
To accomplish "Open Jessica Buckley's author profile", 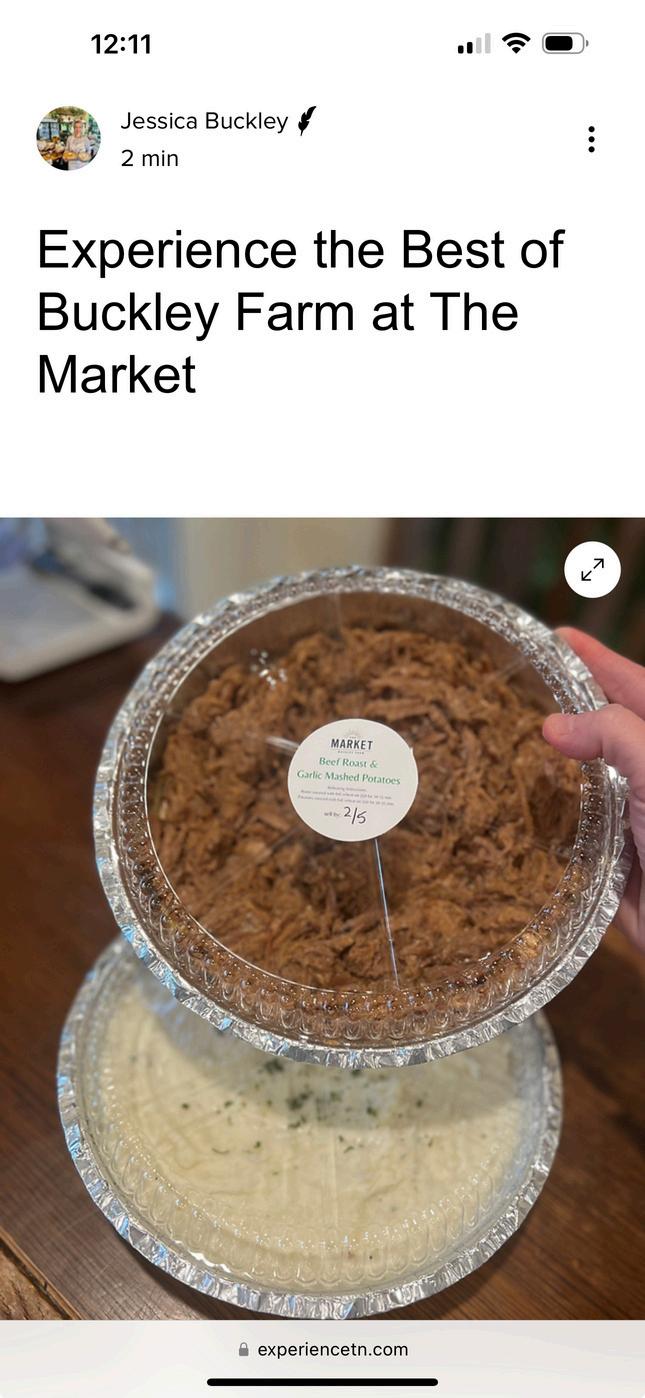I will (204, 122).
